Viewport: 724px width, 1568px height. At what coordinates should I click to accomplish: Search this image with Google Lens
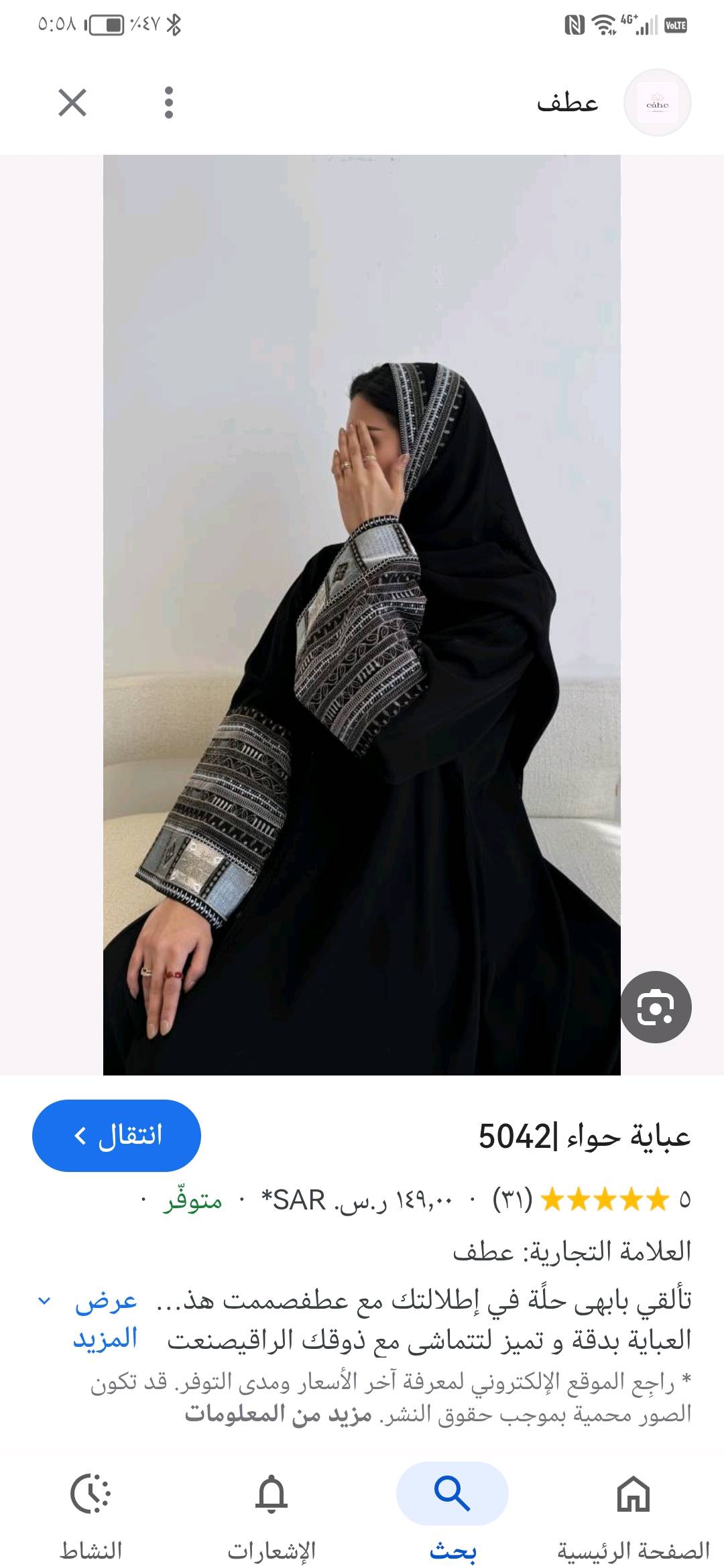[655, 1006]
